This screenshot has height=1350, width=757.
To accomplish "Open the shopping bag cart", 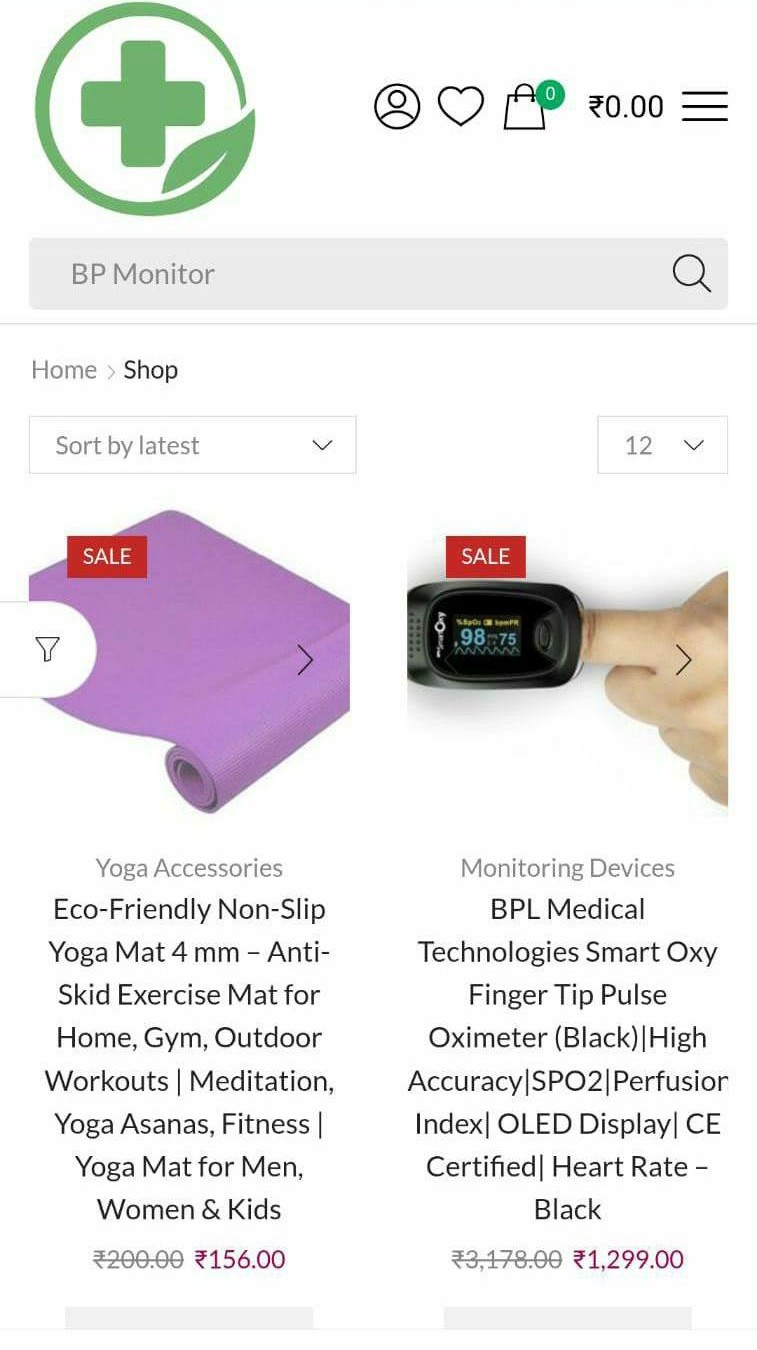I will coord(525,107).
